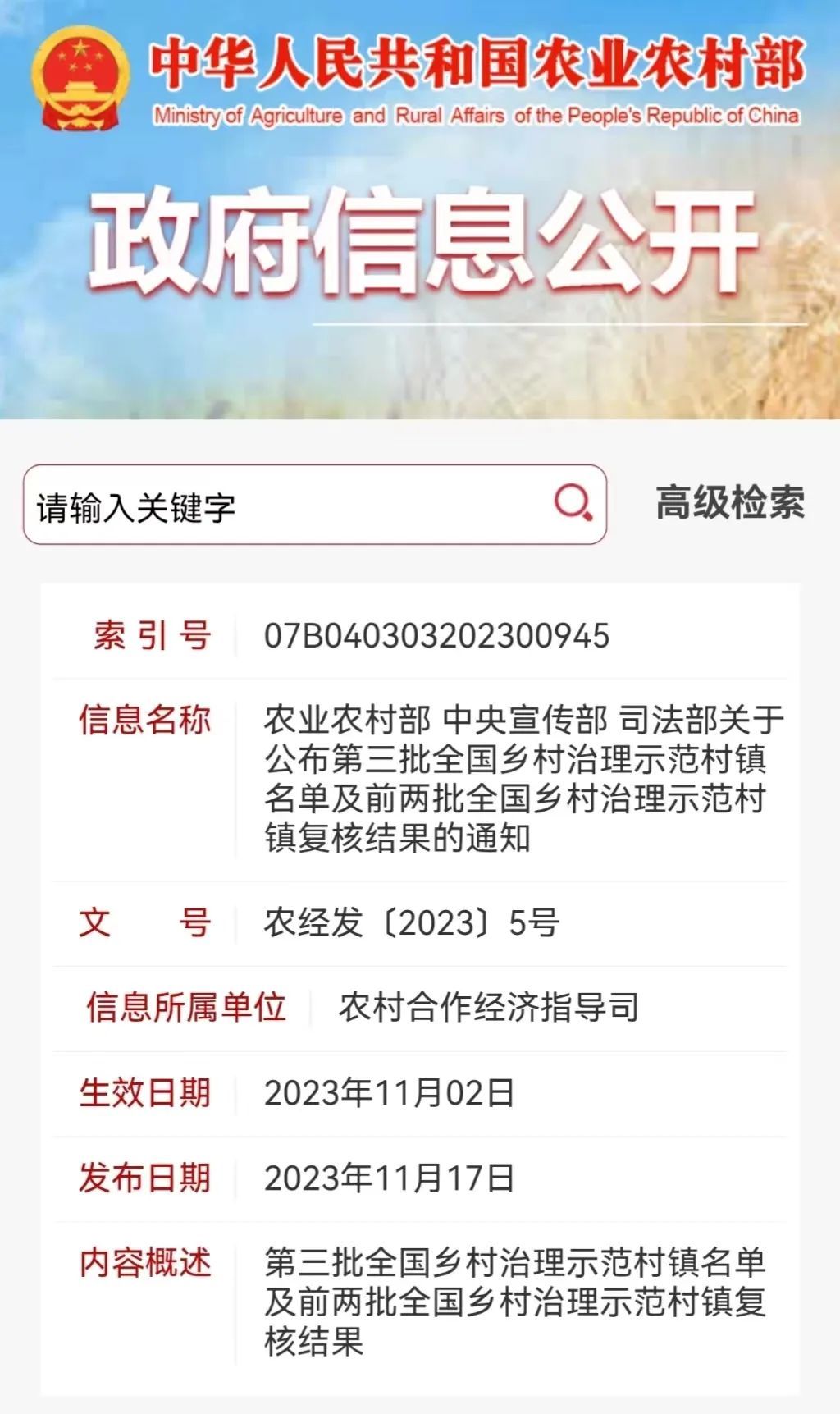
Task: Tap the magnifier search icon
Action: pyautogui.click(x=573, y=502)
